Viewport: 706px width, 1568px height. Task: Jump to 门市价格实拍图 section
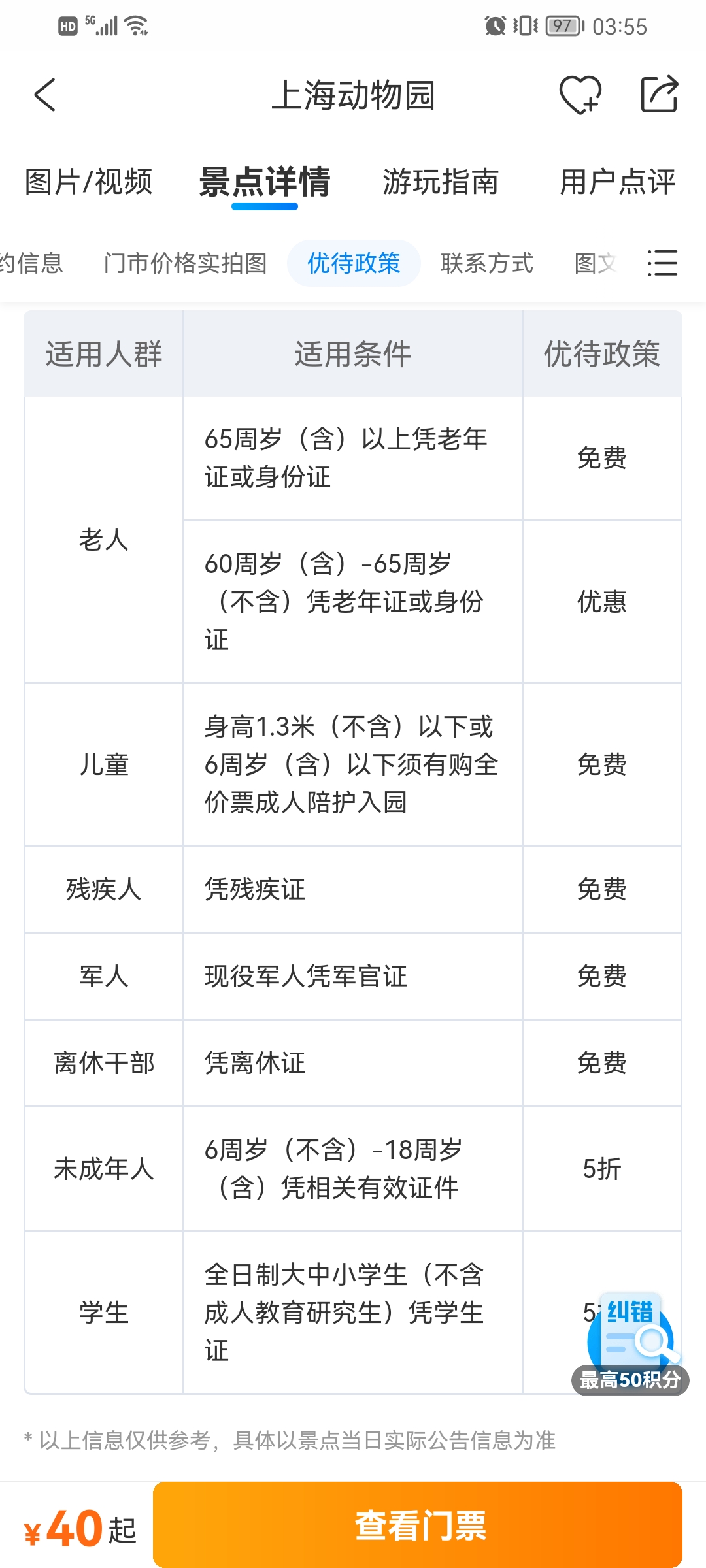(185, 263)
